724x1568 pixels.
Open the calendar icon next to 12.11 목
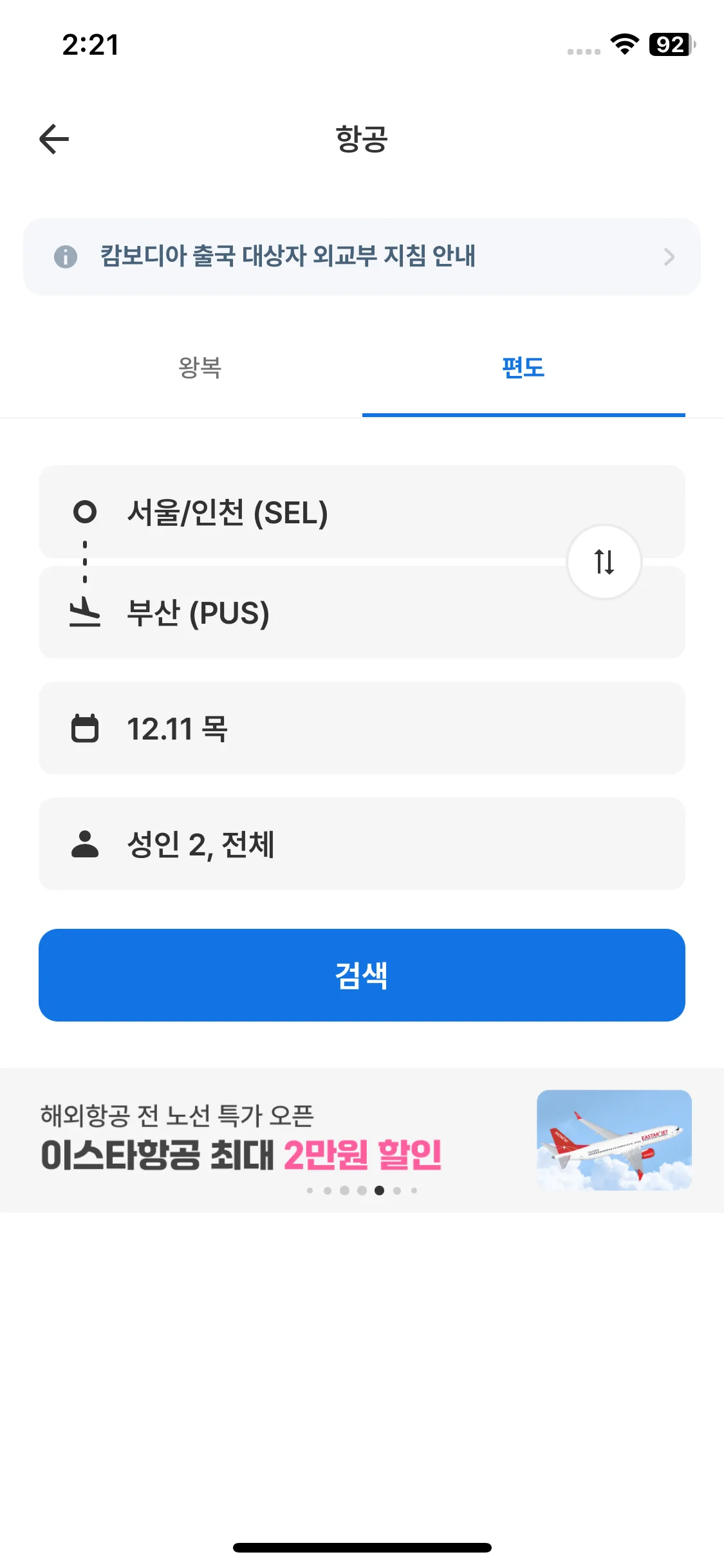[x=86, y=727]
